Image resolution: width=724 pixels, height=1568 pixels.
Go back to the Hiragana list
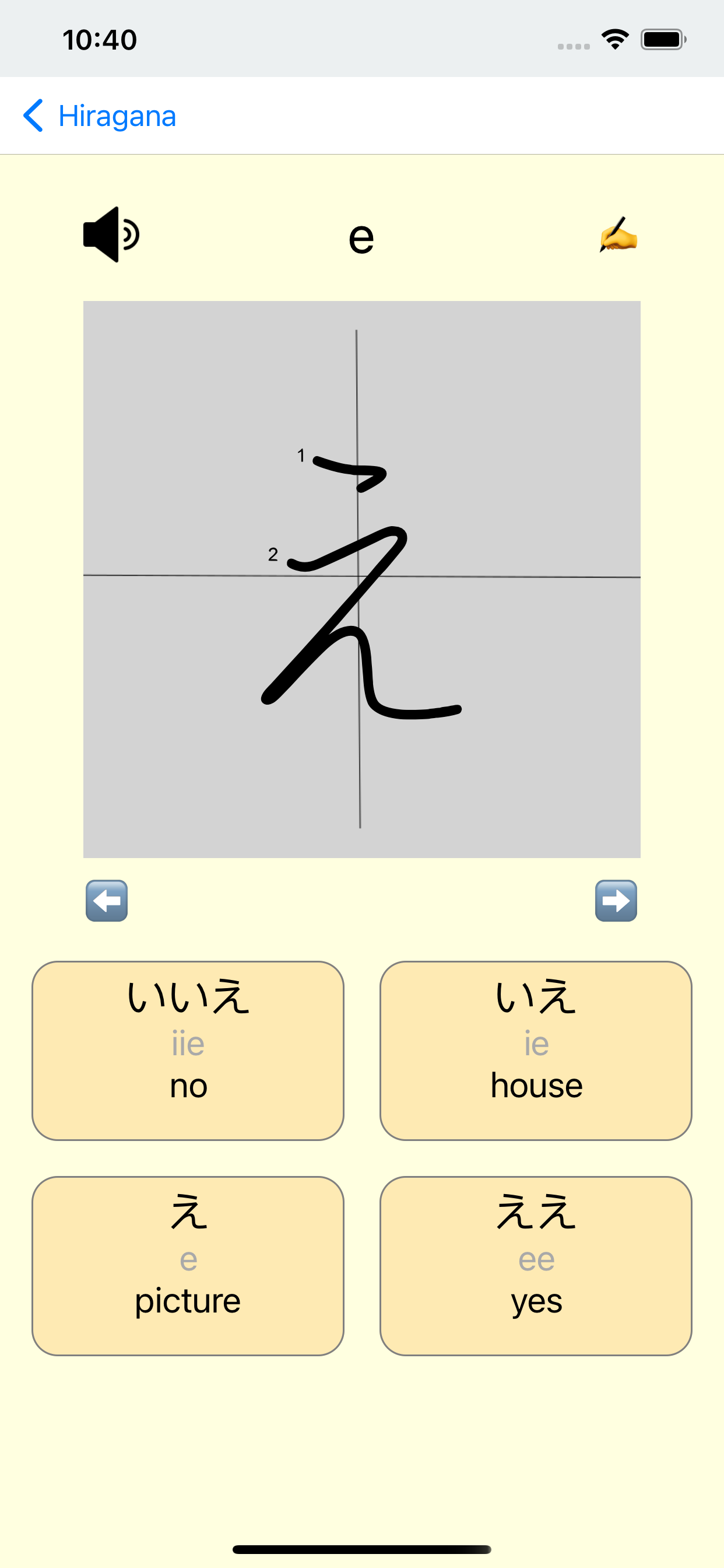[100, 116]
